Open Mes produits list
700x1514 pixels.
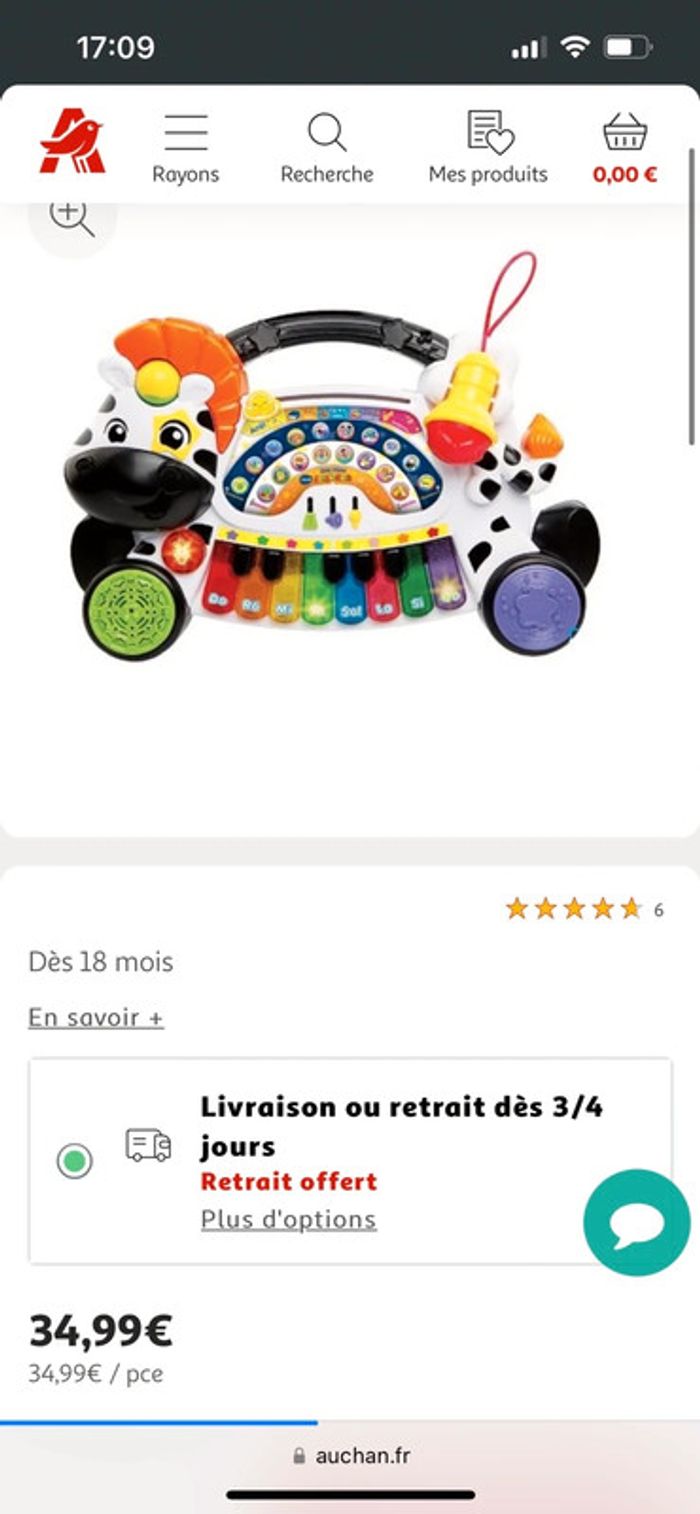point(488,149)
